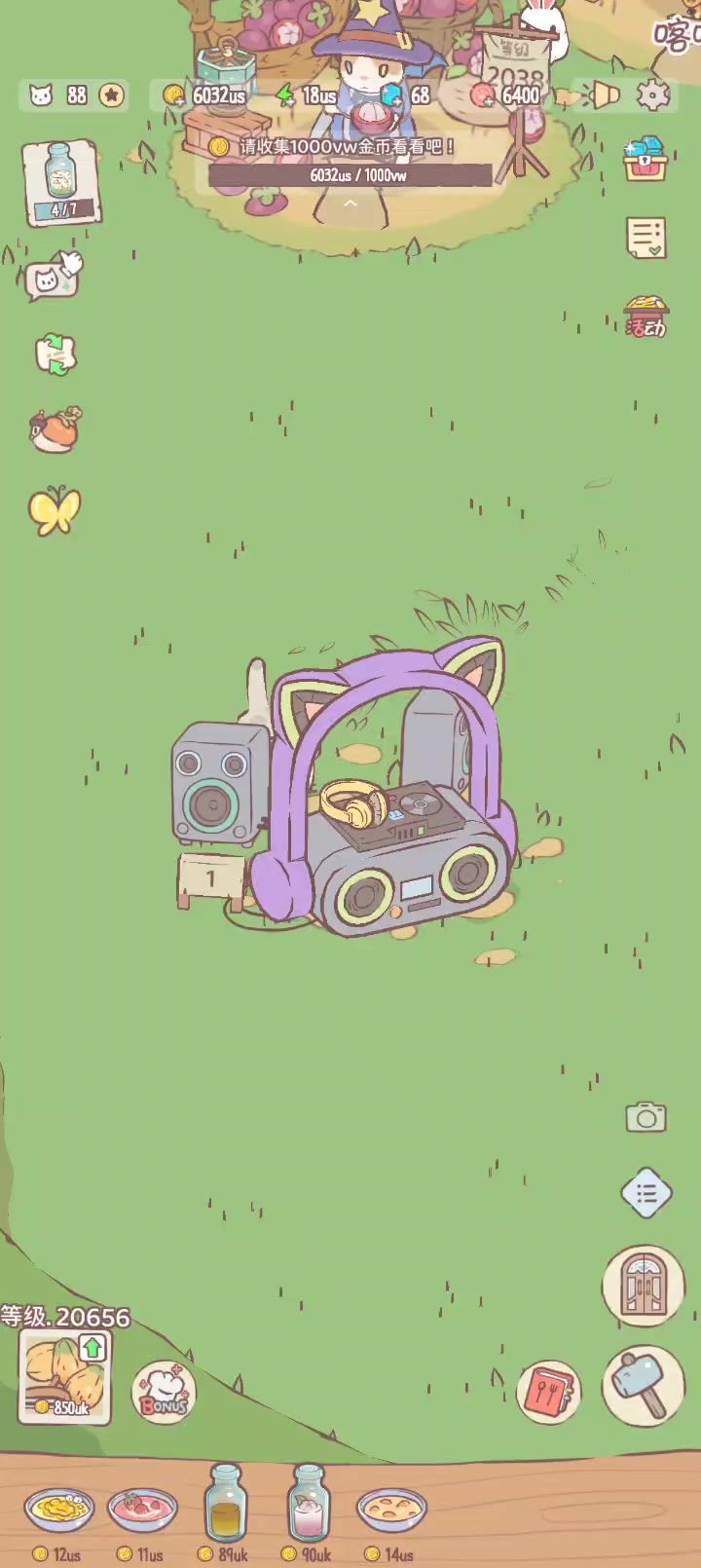Open the roast chicken dish icon
701x1568 pixels.
click(x=55, y=429)
